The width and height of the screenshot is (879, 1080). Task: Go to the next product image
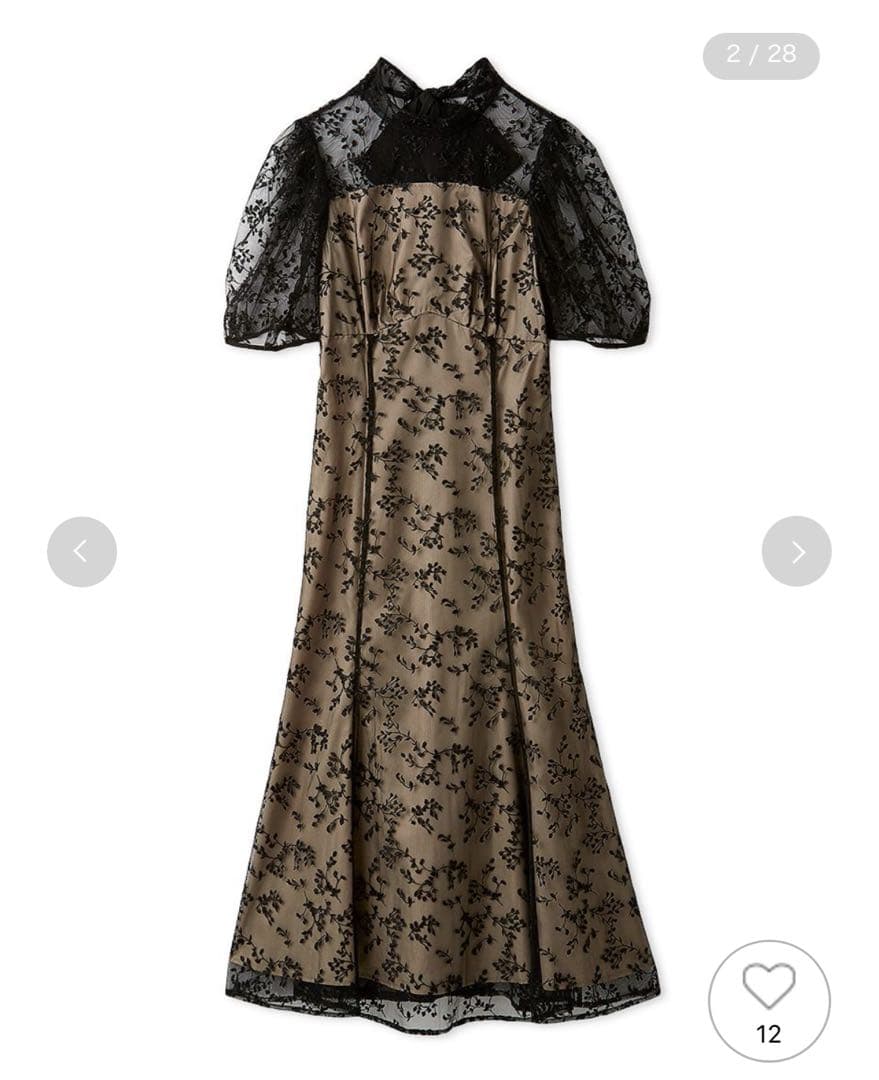pos(796,551)
